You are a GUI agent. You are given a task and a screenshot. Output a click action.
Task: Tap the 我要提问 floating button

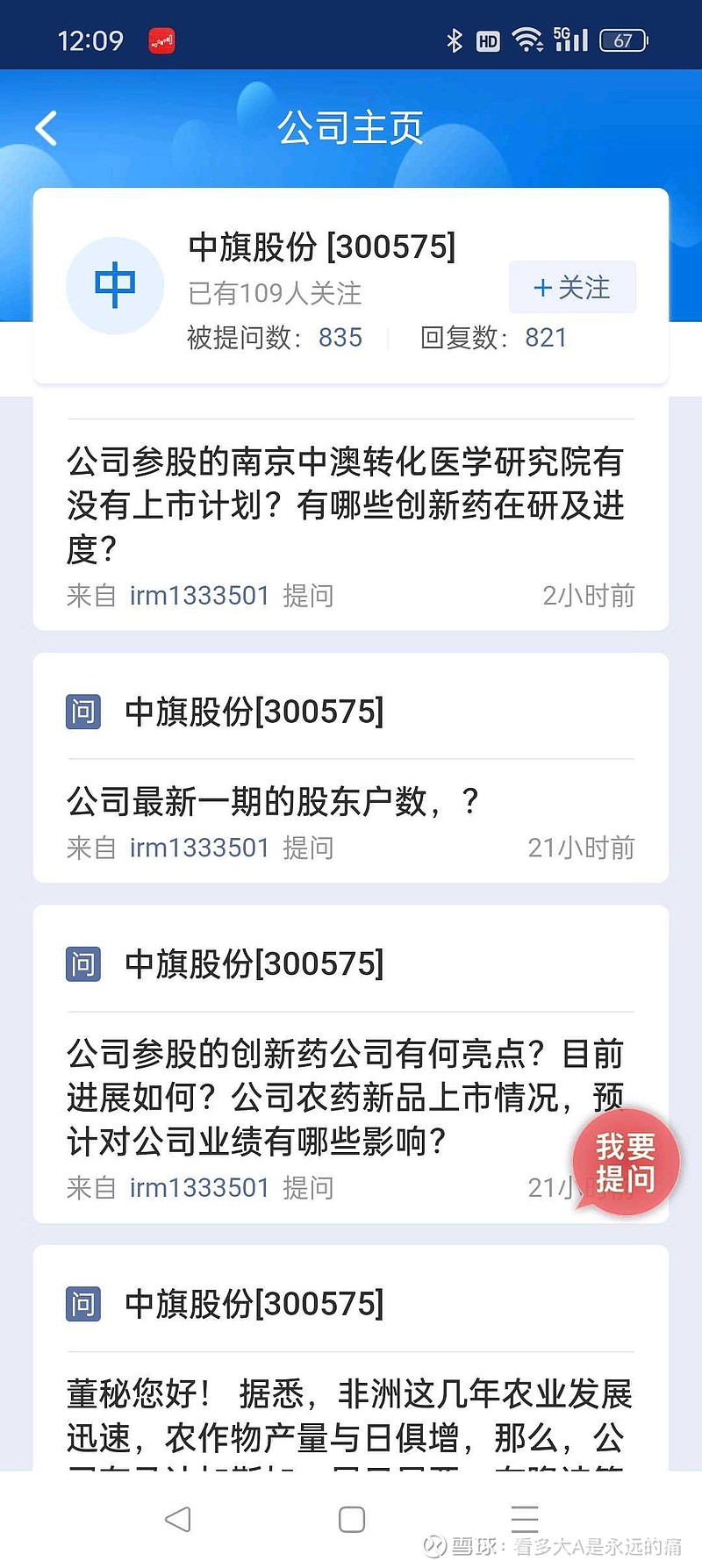click(x=626, y=1162)
